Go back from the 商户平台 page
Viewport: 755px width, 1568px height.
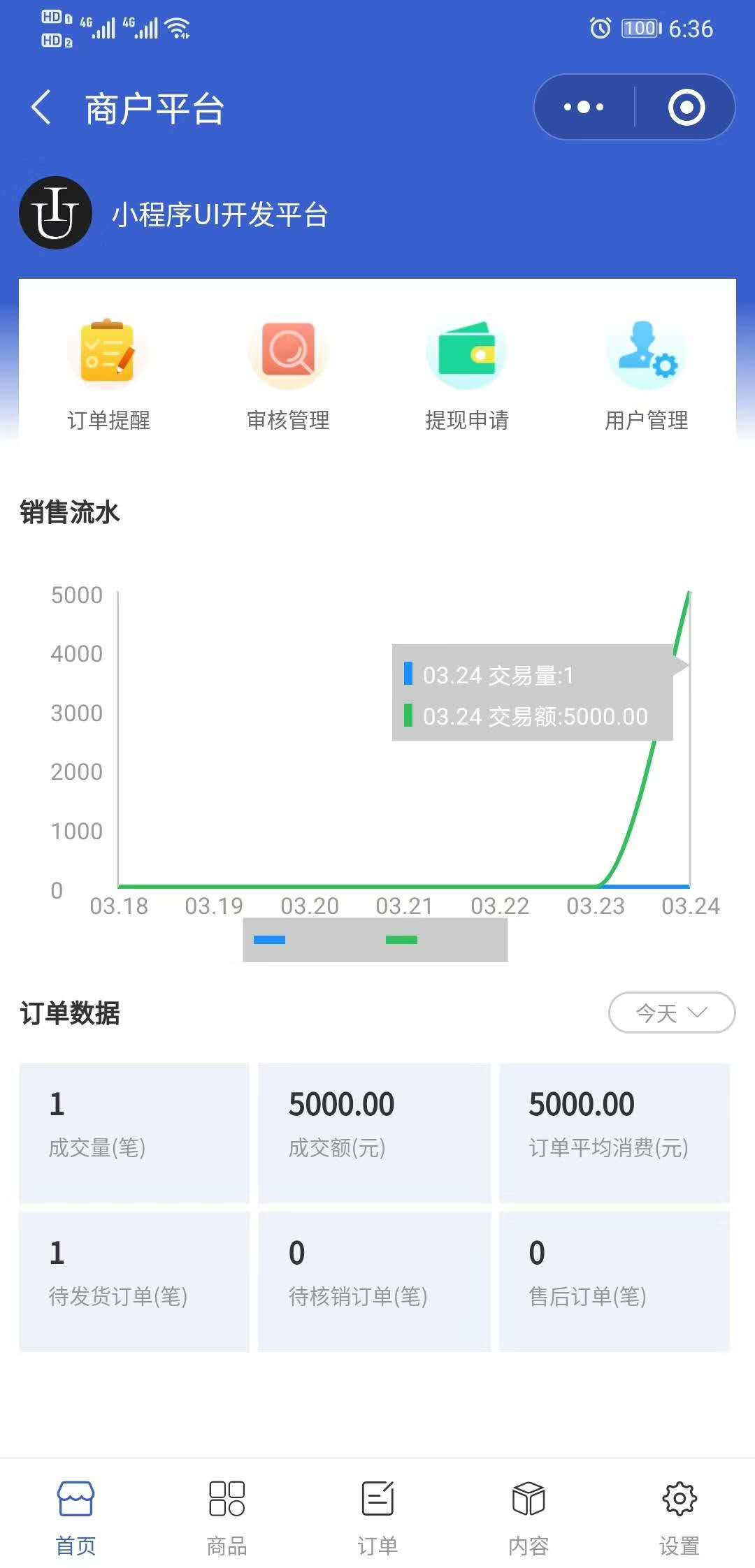(x=42, y=108)
